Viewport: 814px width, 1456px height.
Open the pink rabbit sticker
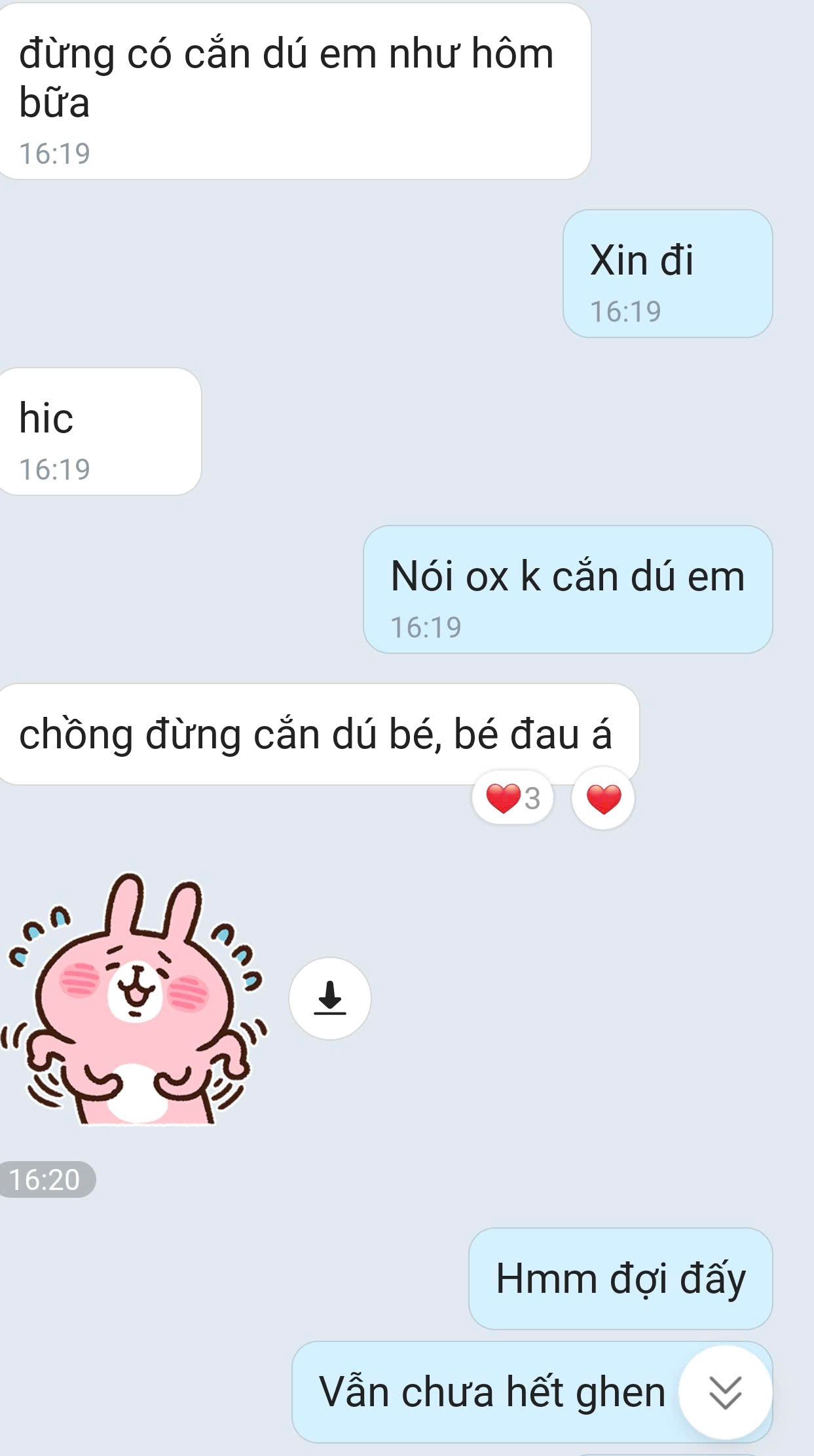[134, 999]
